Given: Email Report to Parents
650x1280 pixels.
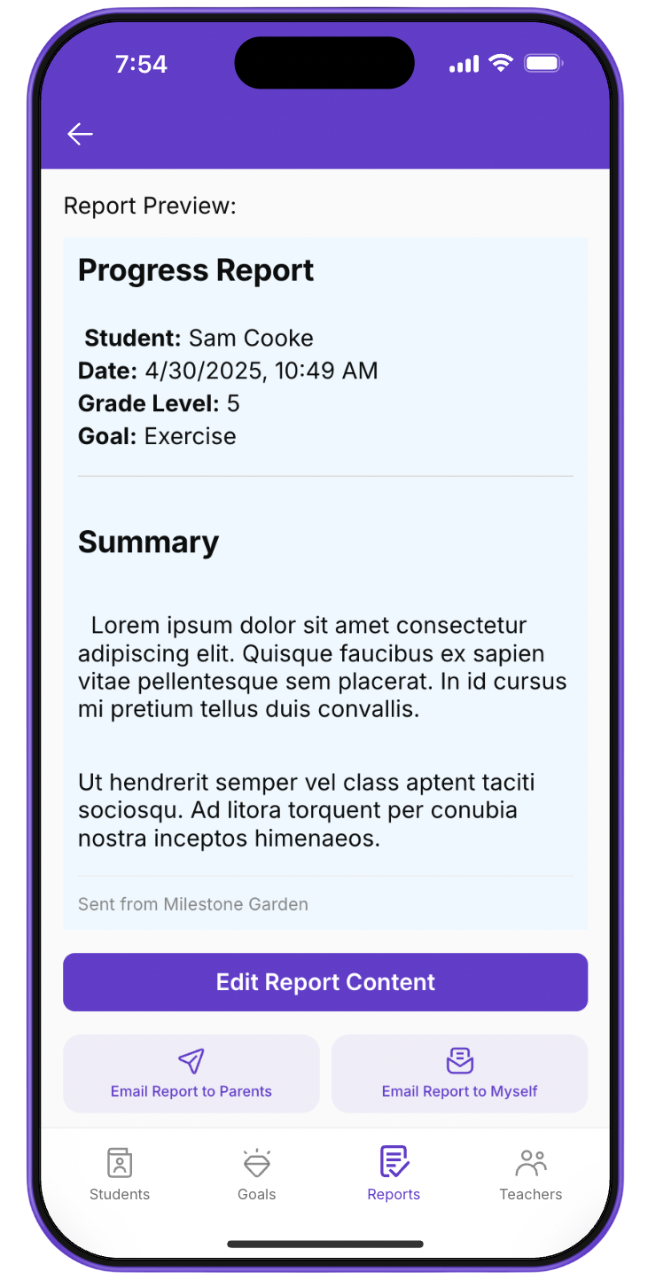Looking at the screenshot, I should [191, 1074].
